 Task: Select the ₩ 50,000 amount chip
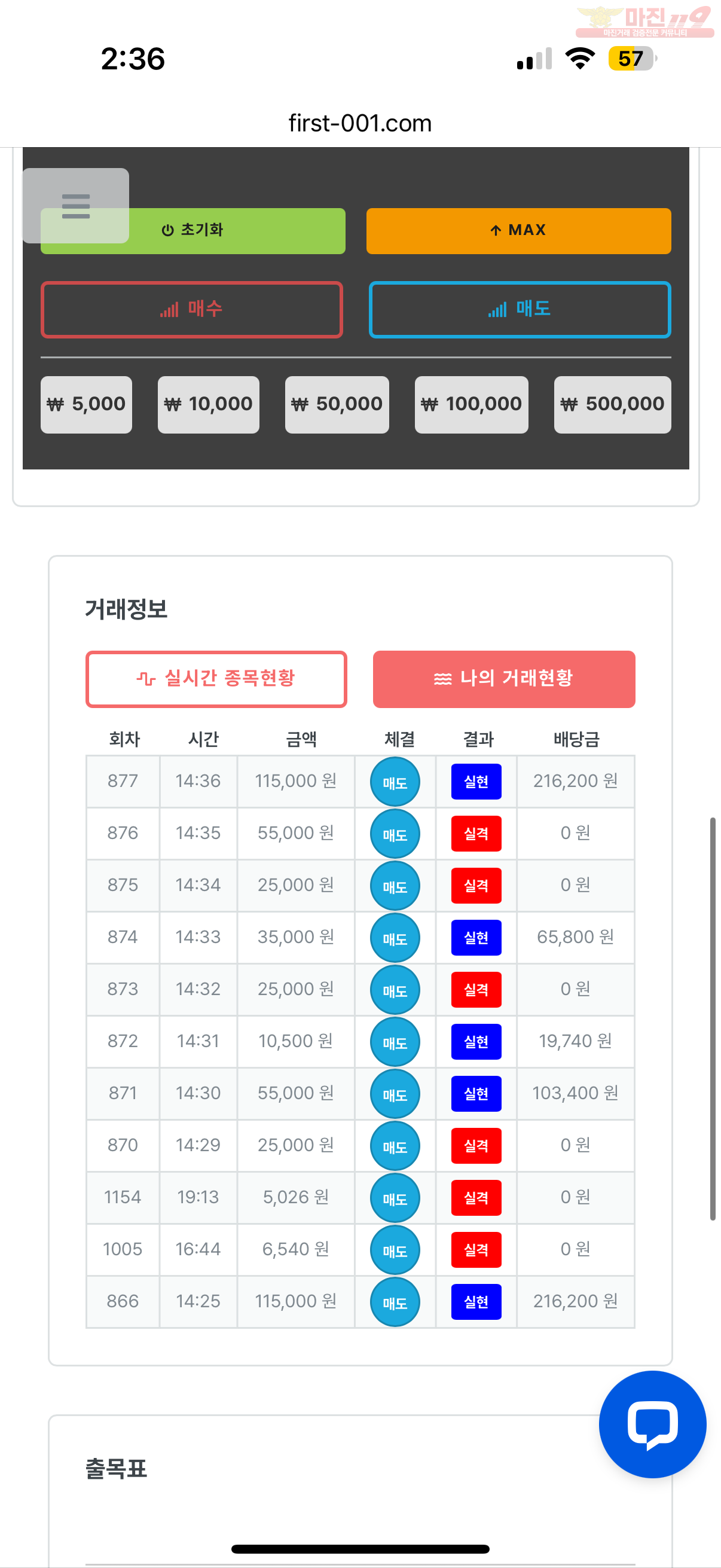337,404
